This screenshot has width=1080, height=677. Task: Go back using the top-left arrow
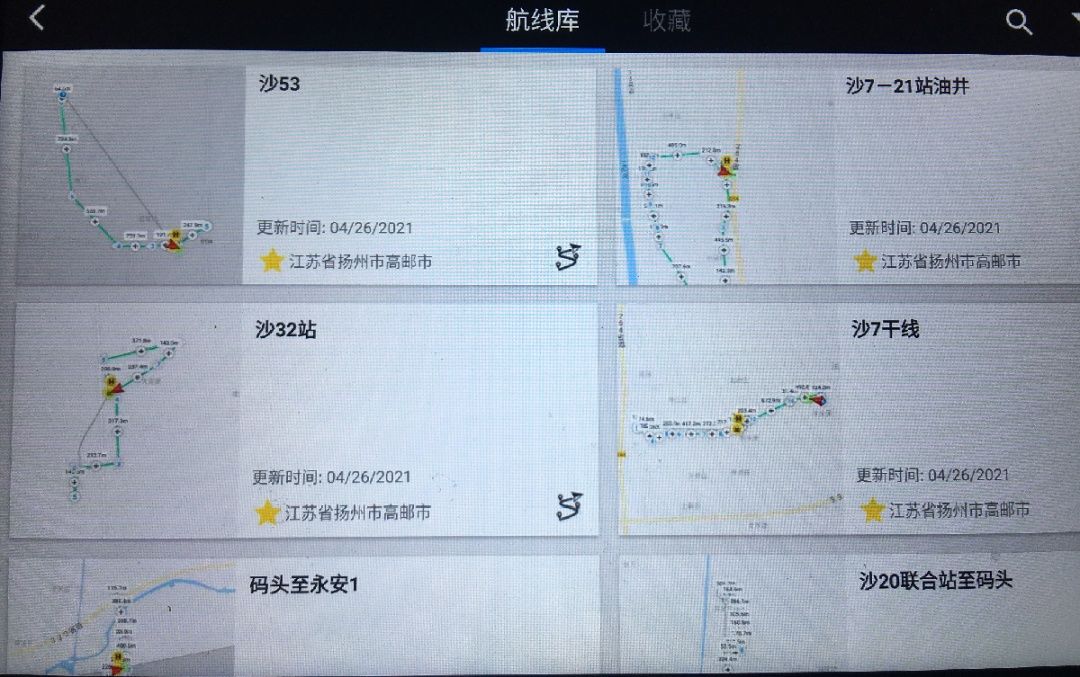point(37,18)
